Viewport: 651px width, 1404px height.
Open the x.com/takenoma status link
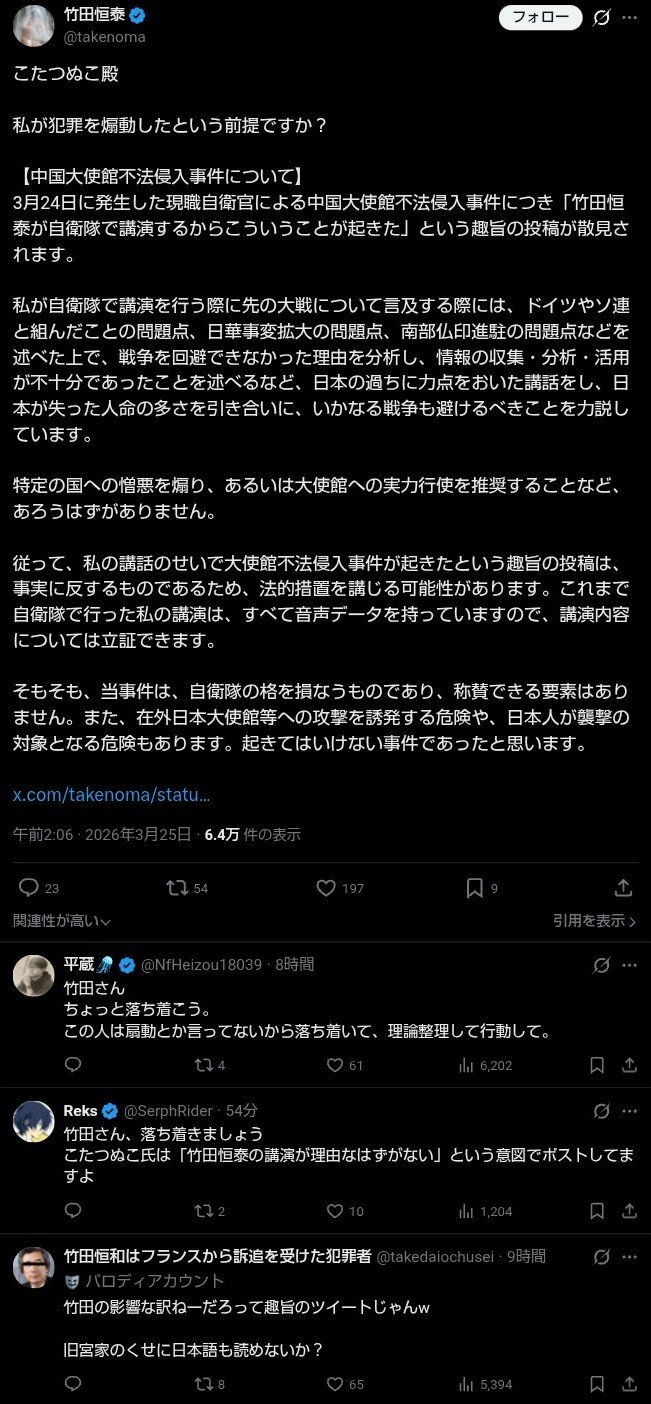pos(111,795)
